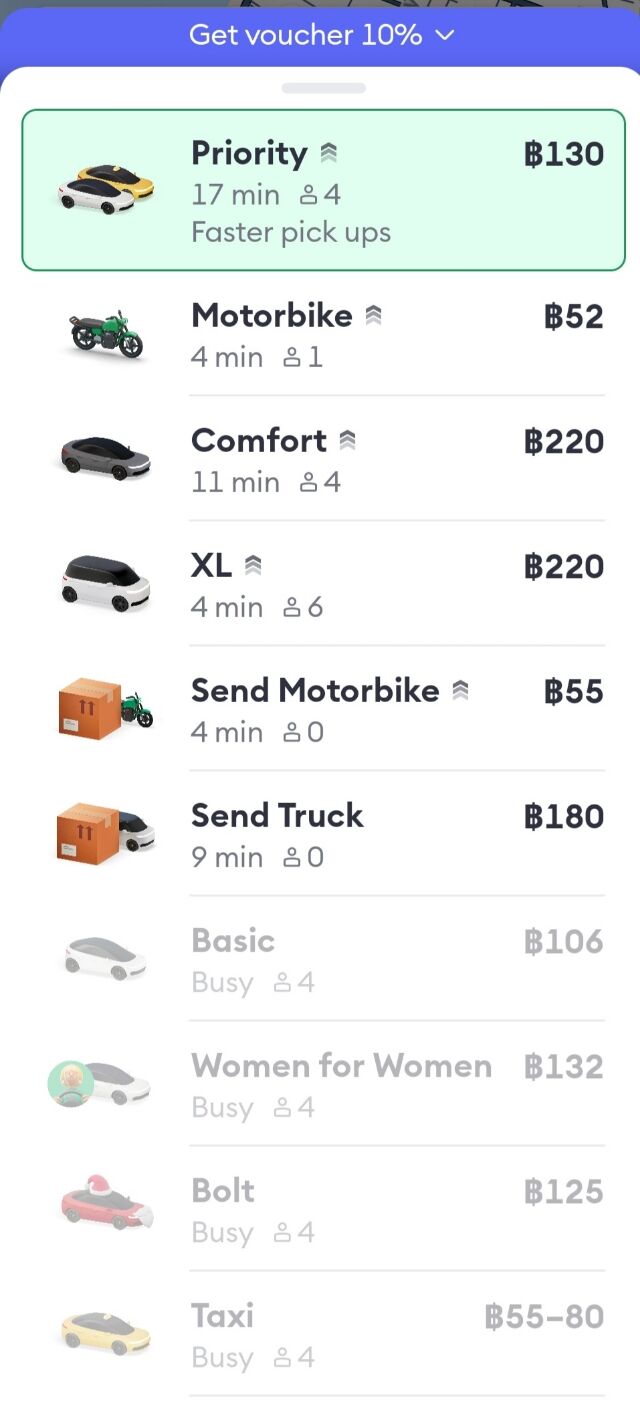The width and height of the screenshot is (640, 1415).
Task: Choose Send Motorbike delivery option
Action: 323,709
